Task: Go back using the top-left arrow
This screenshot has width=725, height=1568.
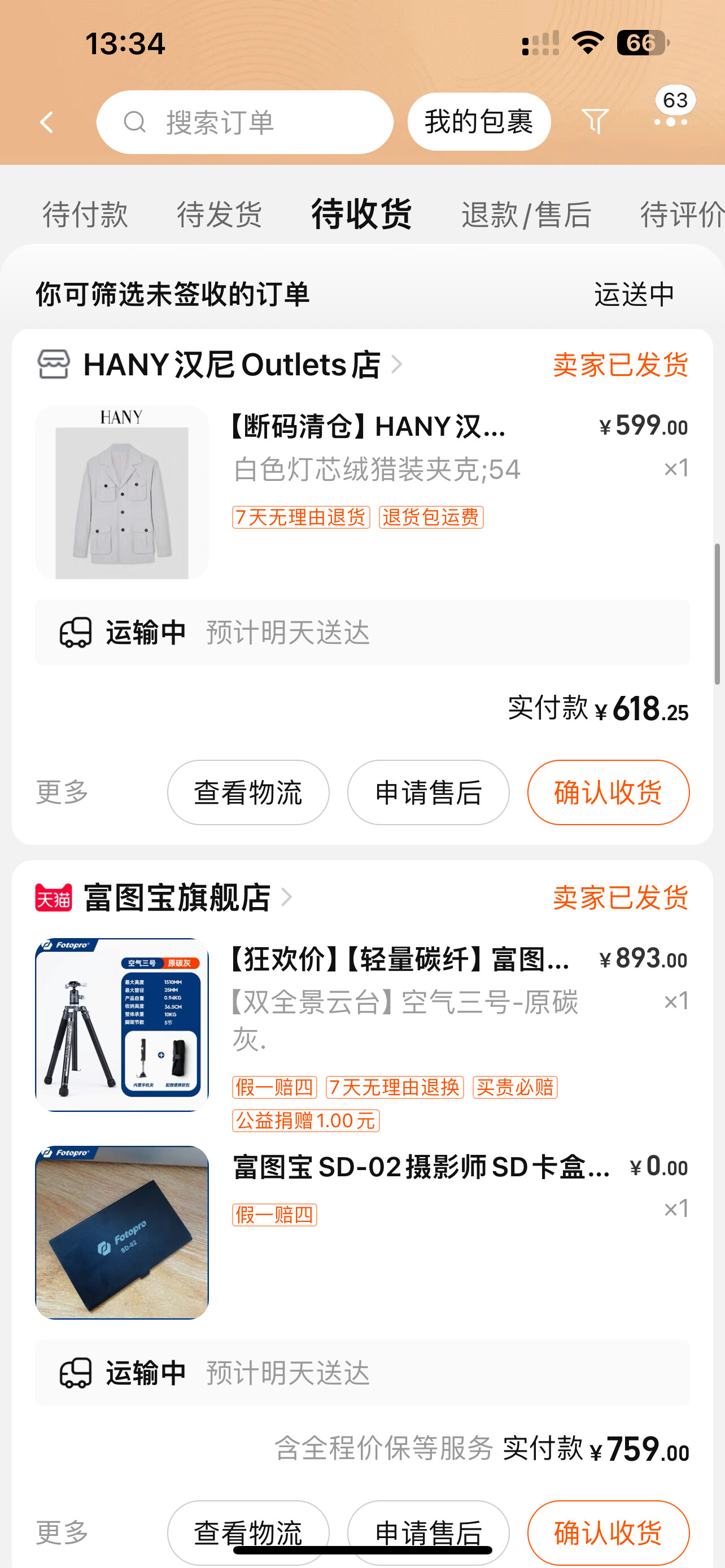Action: pos(47,122)
